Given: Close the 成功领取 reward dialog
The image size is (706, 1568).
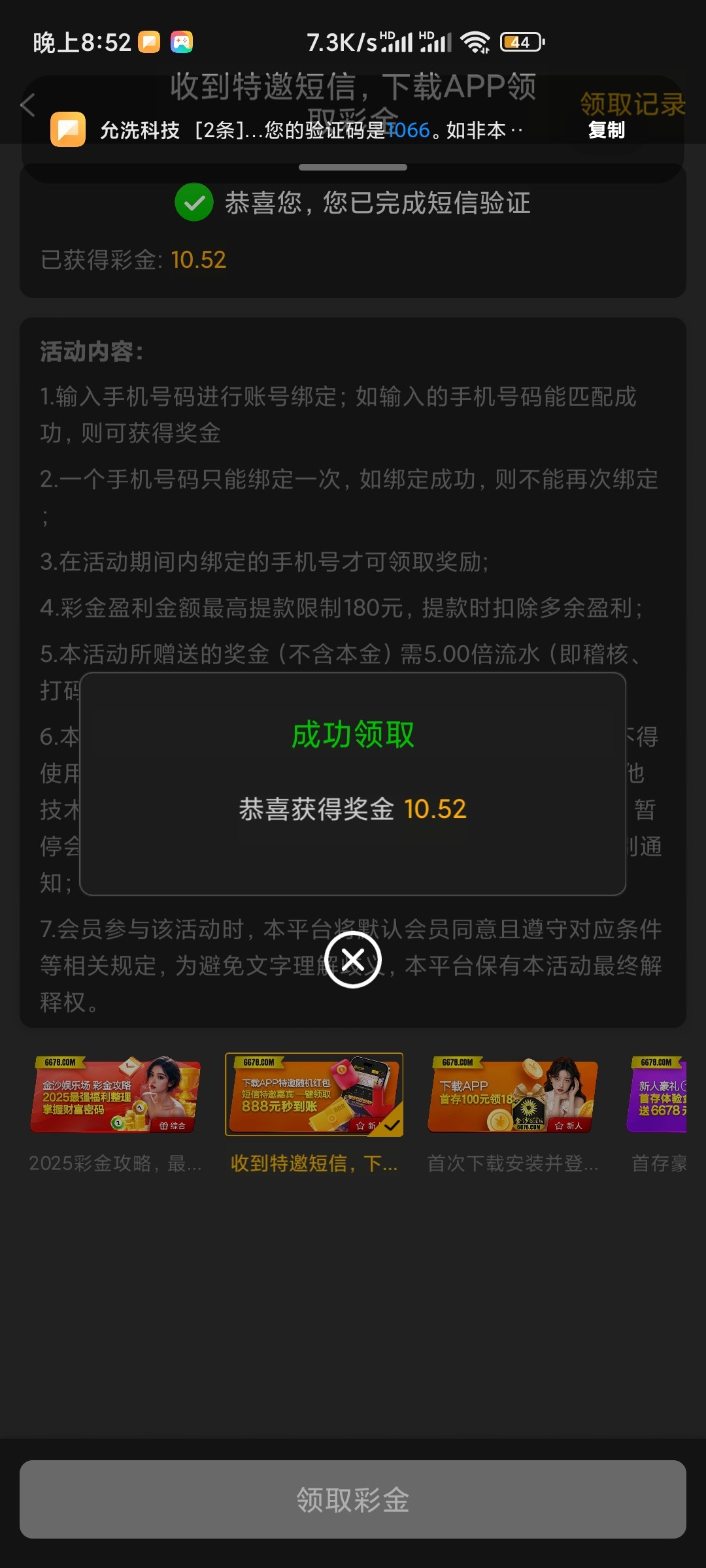Looking at the screenshot, I should pos(353,960).
